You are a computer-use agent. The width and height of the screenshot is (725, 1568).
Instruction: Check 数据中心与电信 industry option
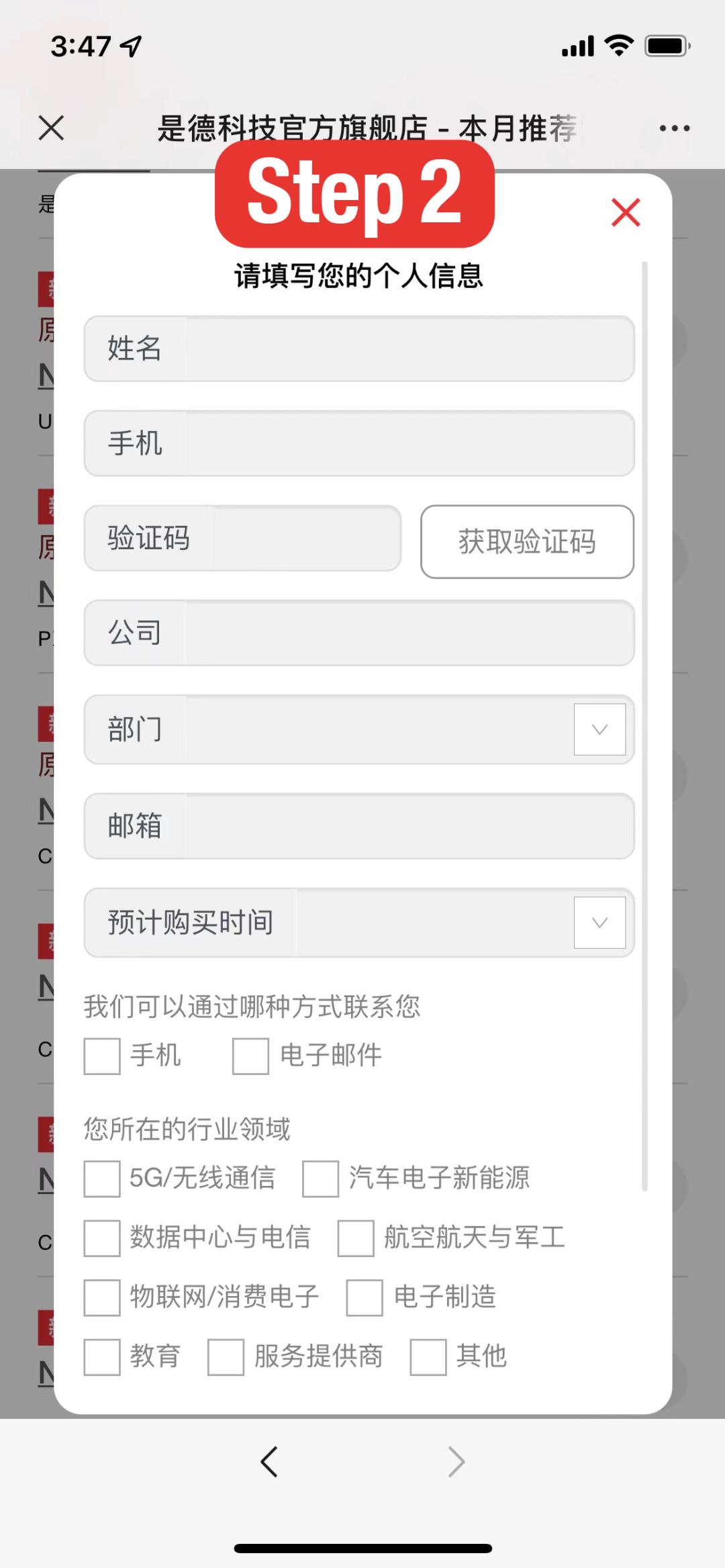(102, 1238)
